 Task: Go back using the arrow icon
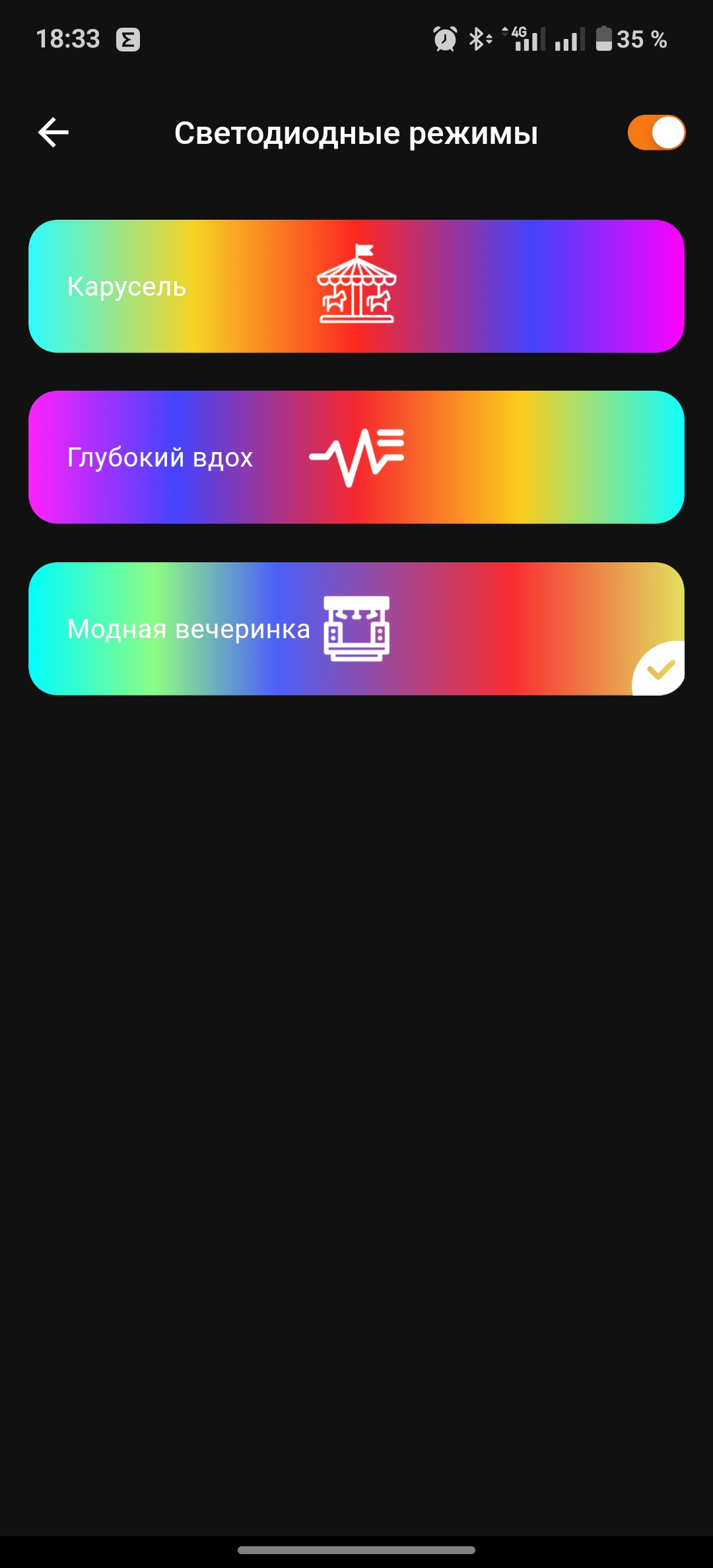53,133
